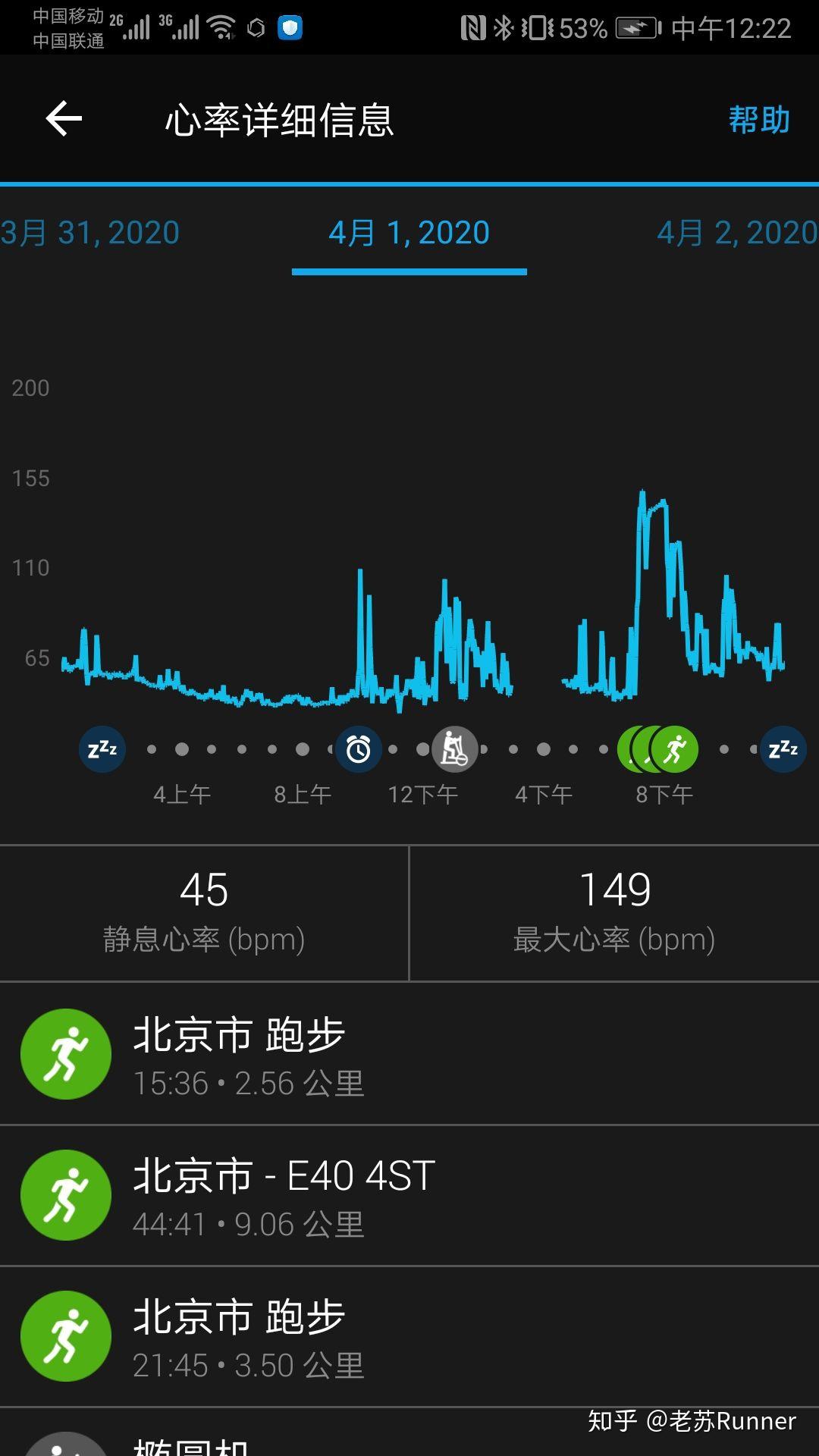Tap the back arrow to leave heart rate details

[64, 118]
